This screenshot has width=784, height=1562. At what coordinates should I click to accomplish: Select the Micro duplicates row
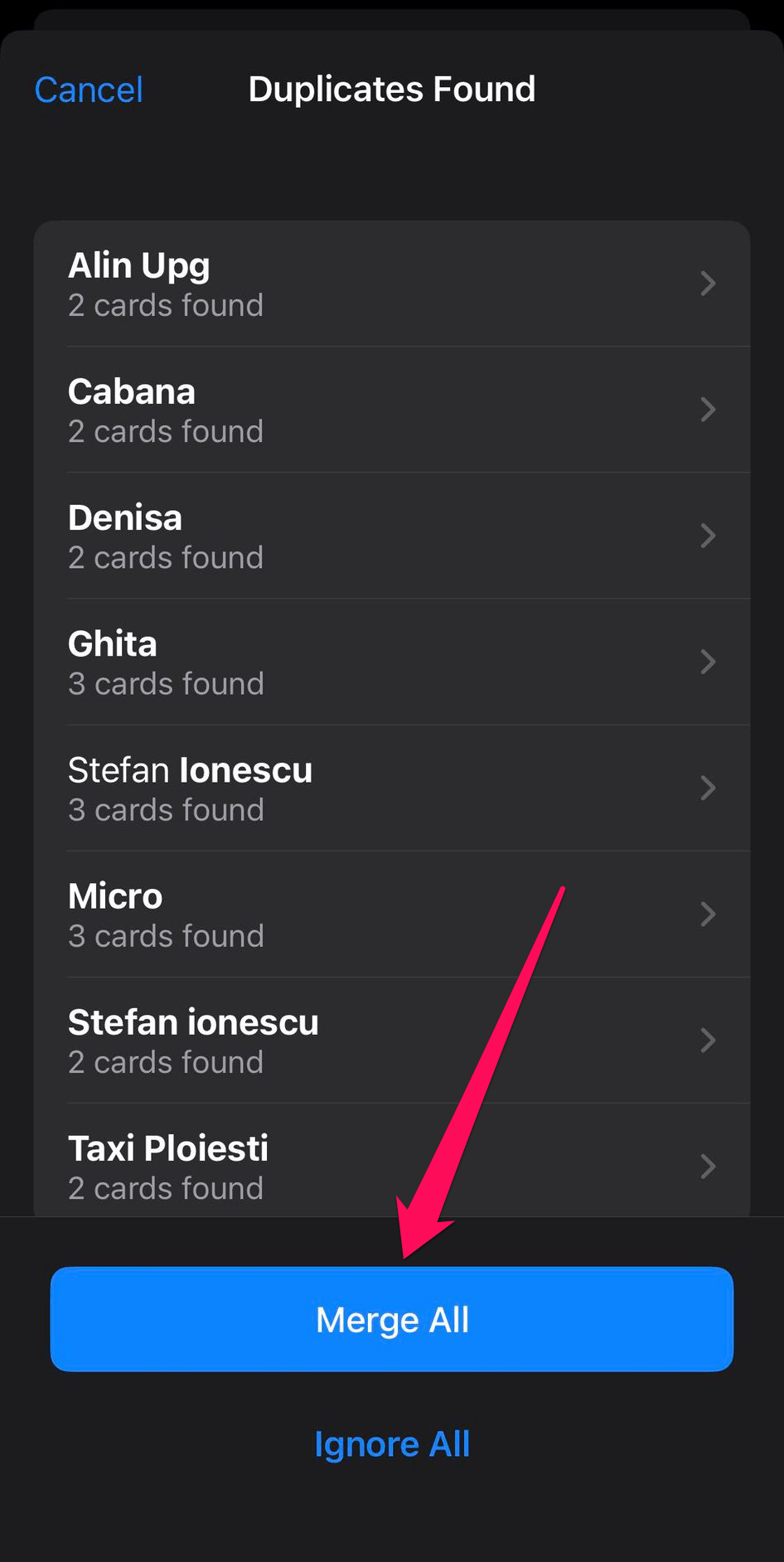click(332, 914)
